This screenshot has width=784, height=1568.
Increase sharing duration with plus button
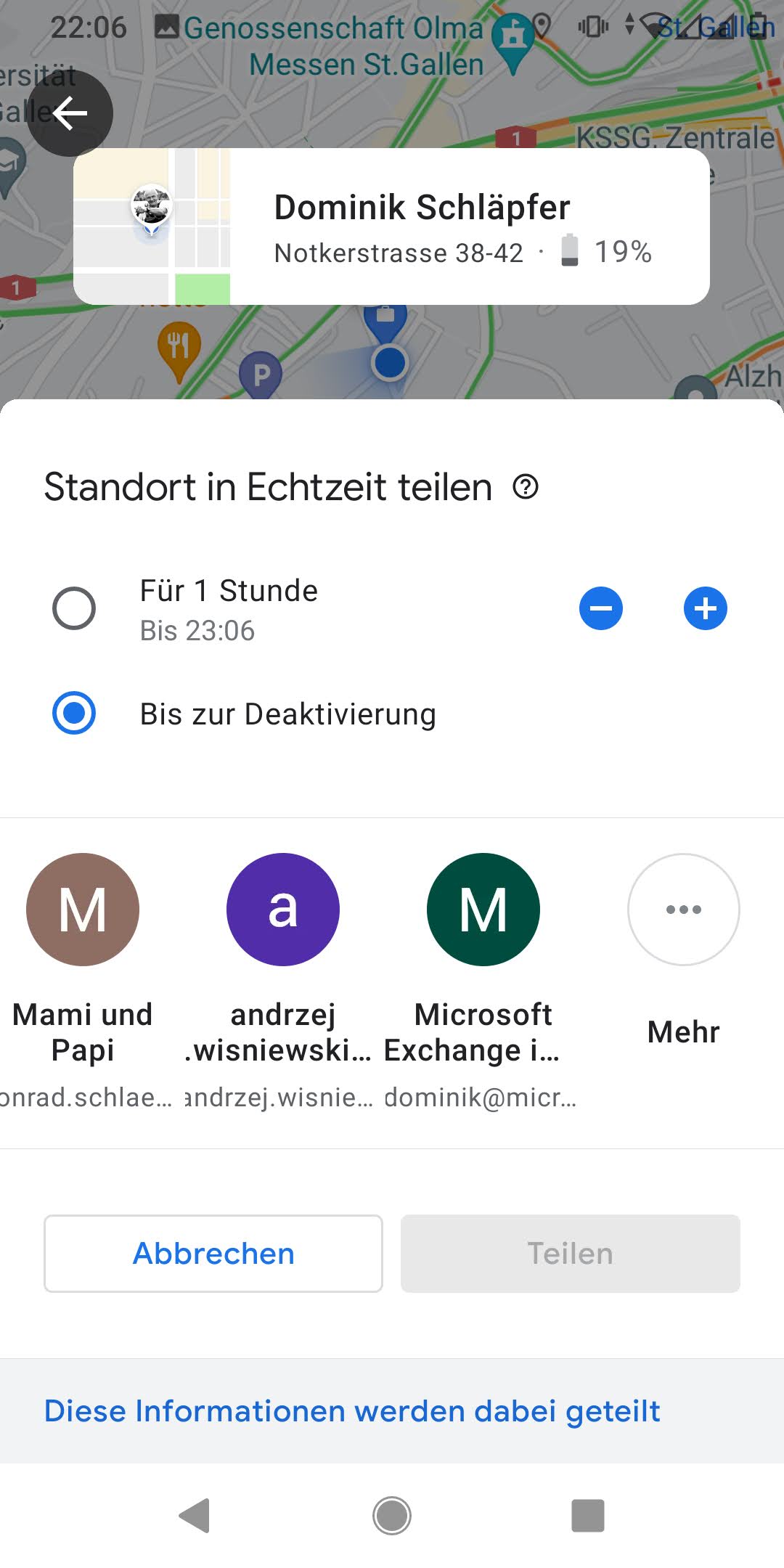click(x=705, y=608)
